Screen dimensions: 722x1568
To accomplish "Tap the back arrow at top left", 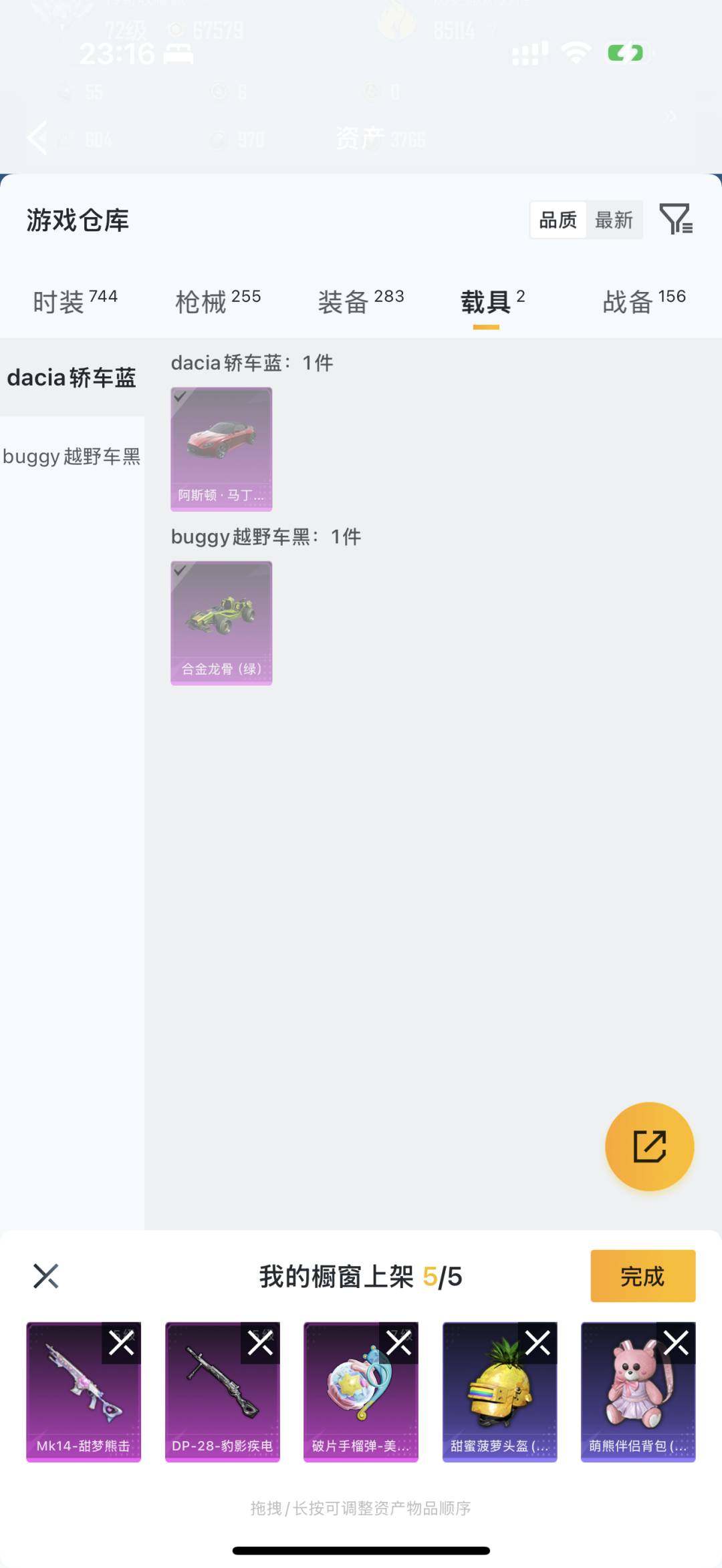I will [x=38, y=138].
